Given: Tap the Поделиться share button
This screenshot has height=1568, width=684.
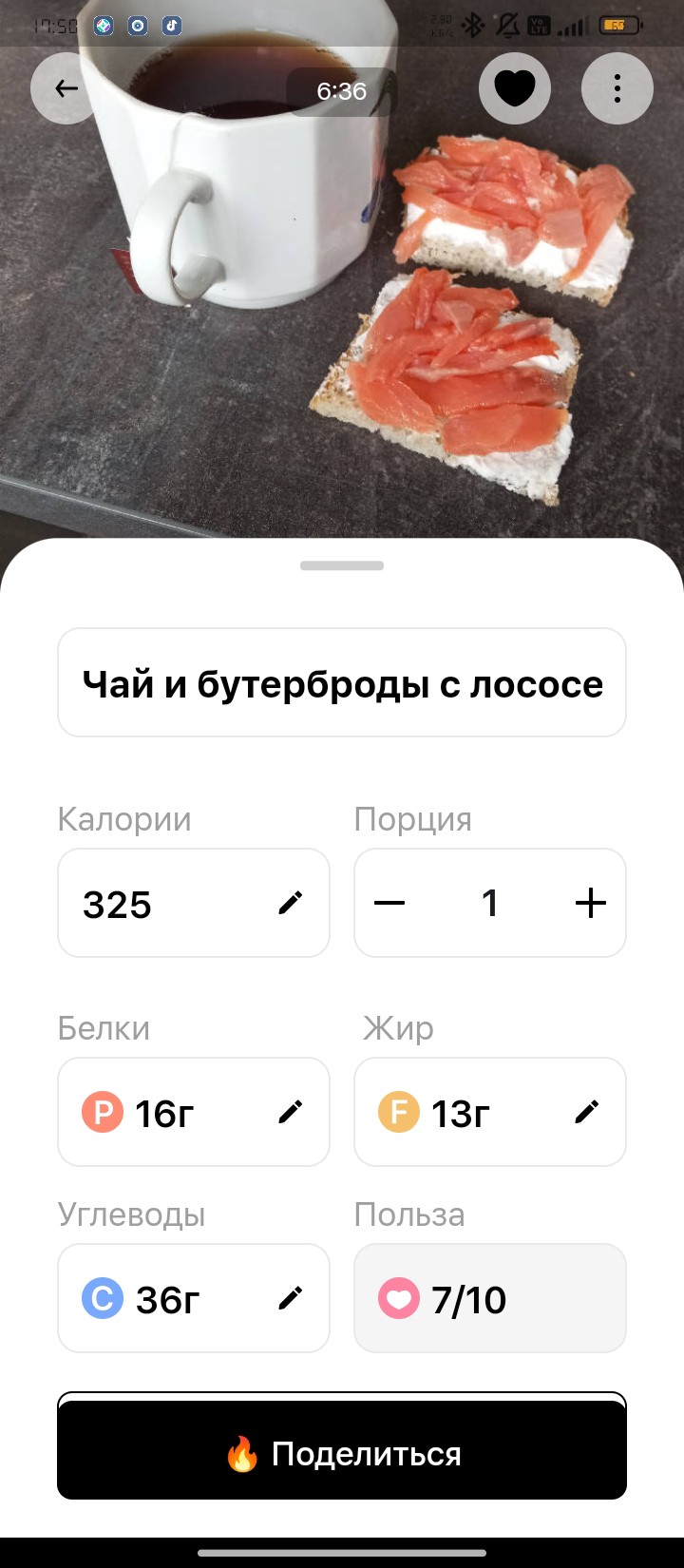Looking at the screenshot, I should [342, 1453].
